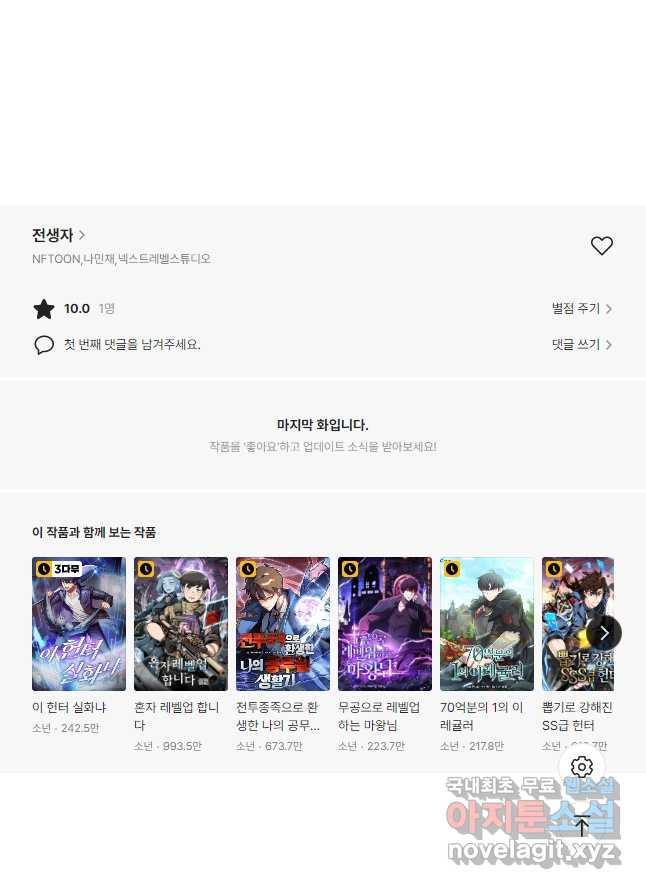Open 무공으로 레벨업하는 마왕님 recommendation
This screenshot has width=646, height=889.
coord(385,624)
